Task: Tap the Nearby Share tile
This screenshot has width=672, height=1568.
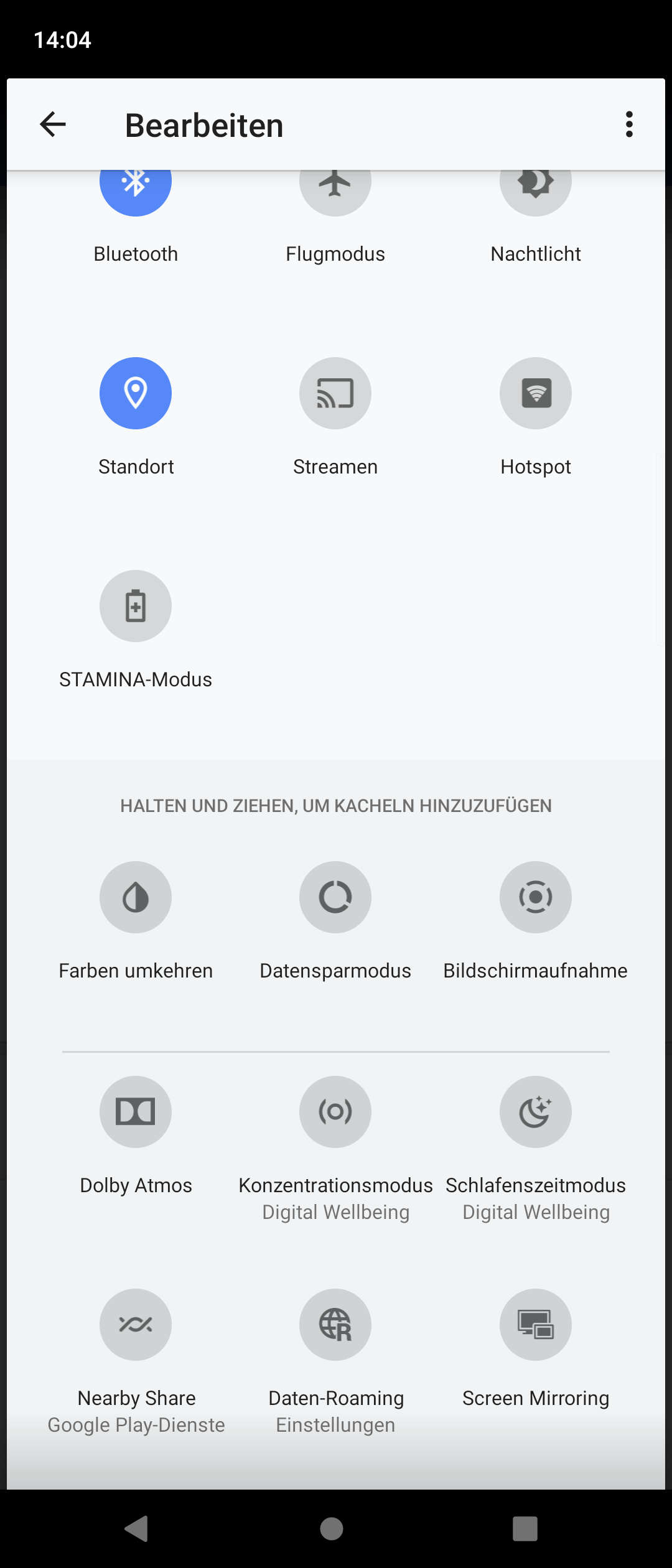Action: pyautogui.click(x=136, y=1325)
